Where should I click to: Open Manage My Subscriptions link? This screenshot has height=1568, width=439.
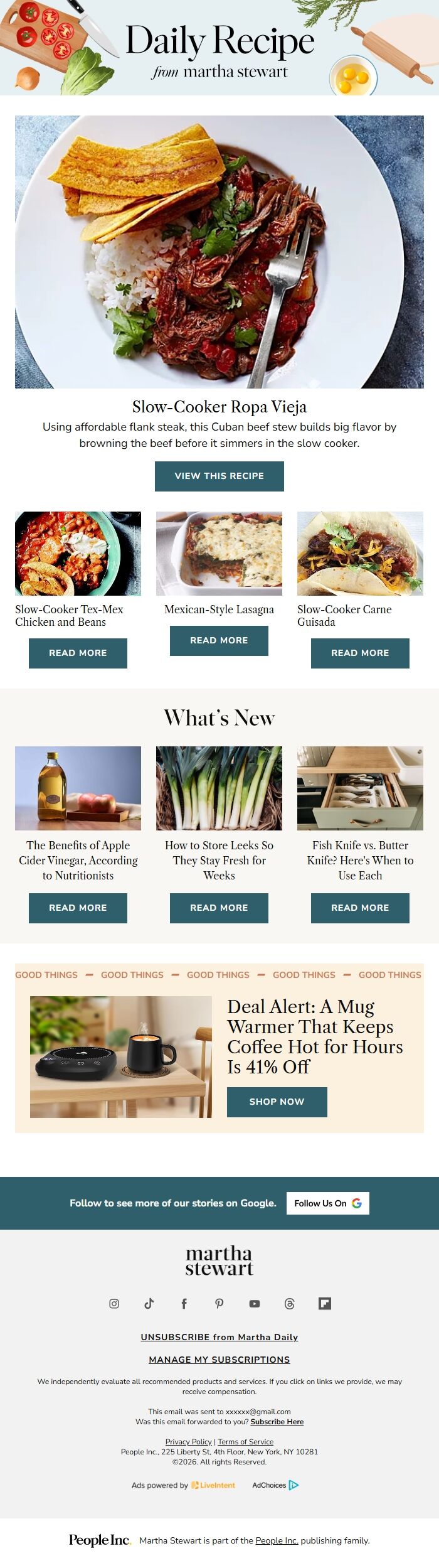click(219, 1360)
